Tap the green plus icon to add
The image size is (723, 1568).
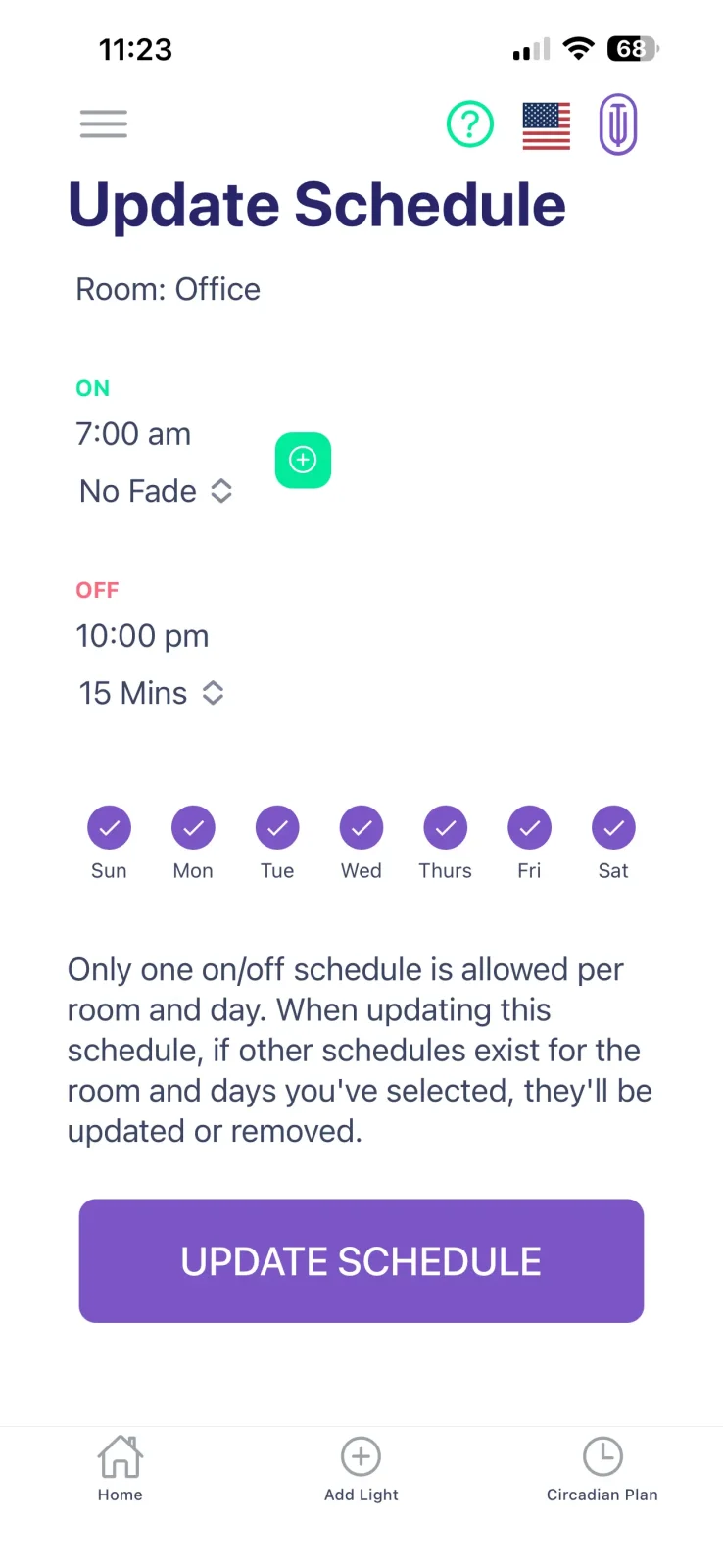(303, 460)
